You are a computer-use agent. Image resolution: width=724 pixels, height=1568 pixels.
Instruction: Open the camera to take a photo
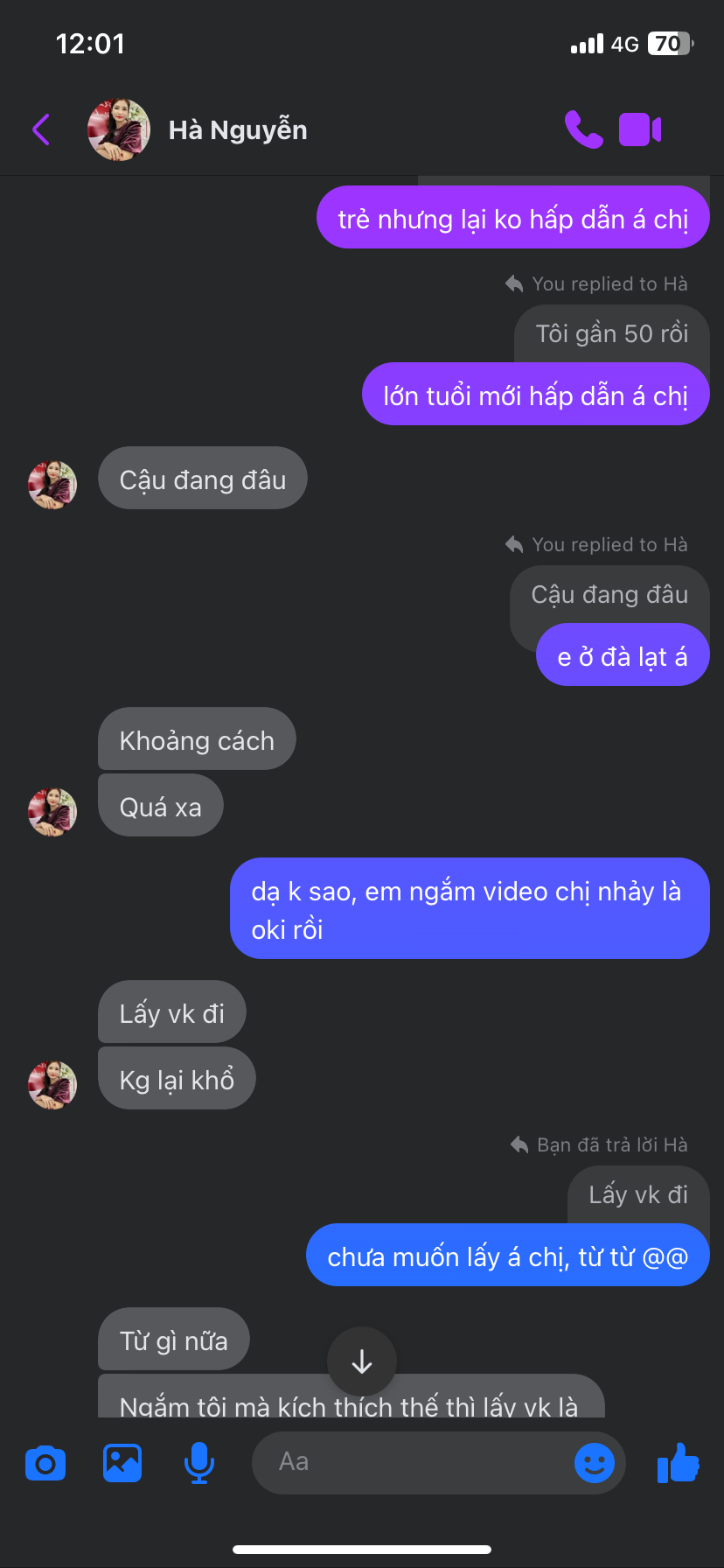point(45,1463)
